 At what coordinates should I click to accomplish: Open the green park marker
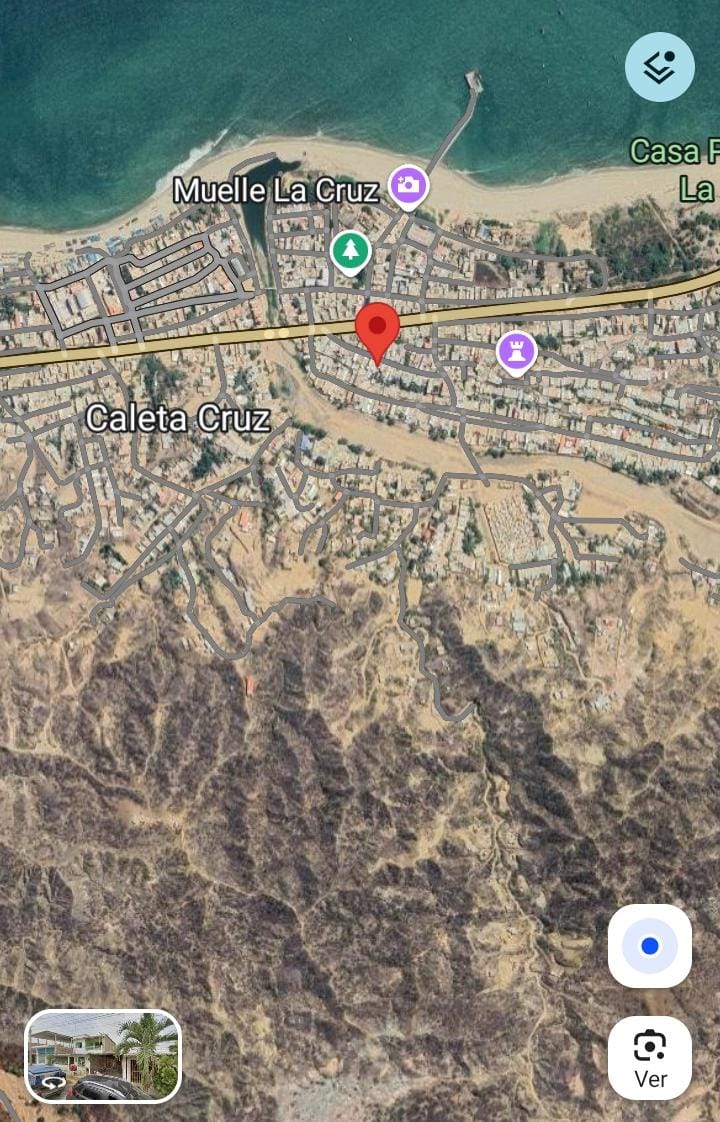(350, 251)
